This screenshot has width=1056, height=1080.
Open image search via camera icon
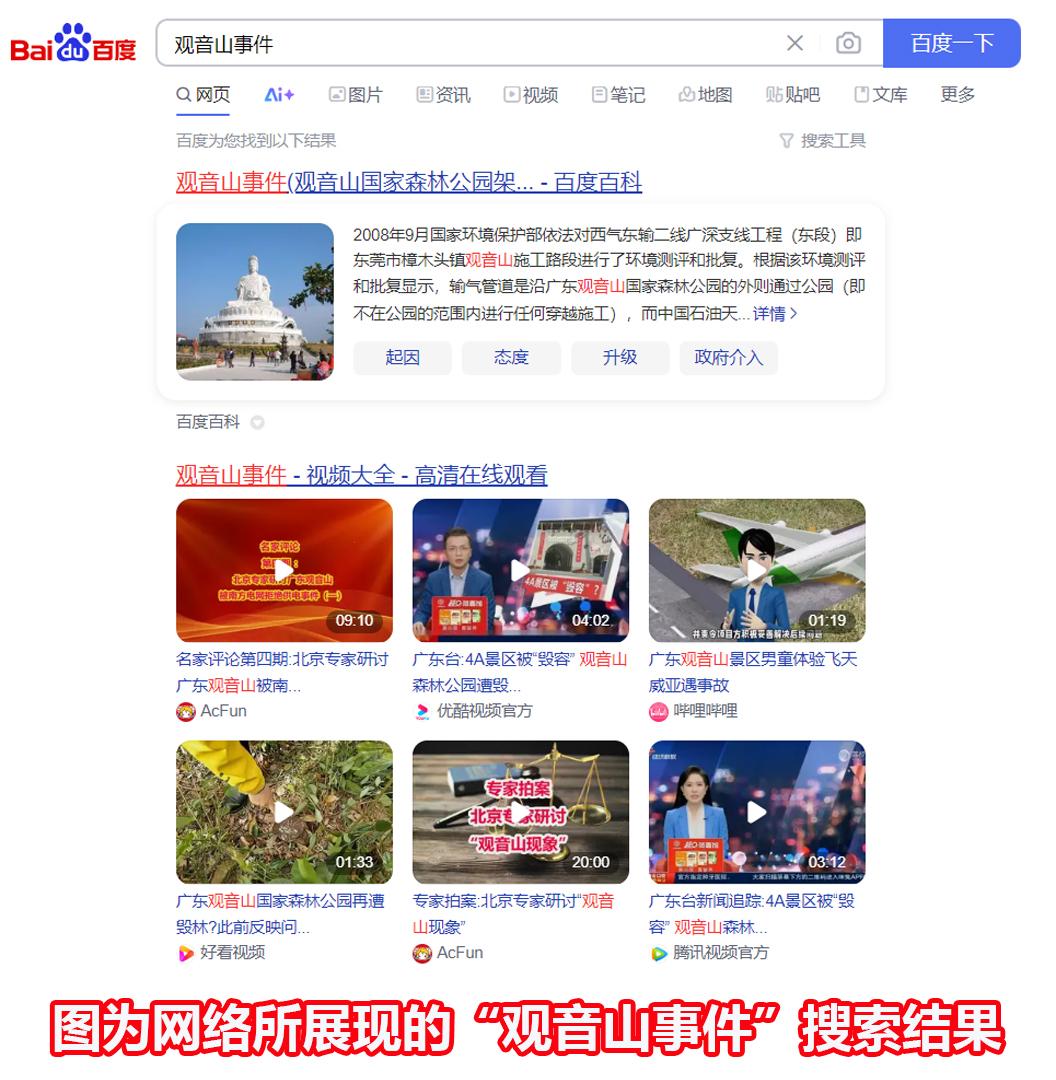848,43
